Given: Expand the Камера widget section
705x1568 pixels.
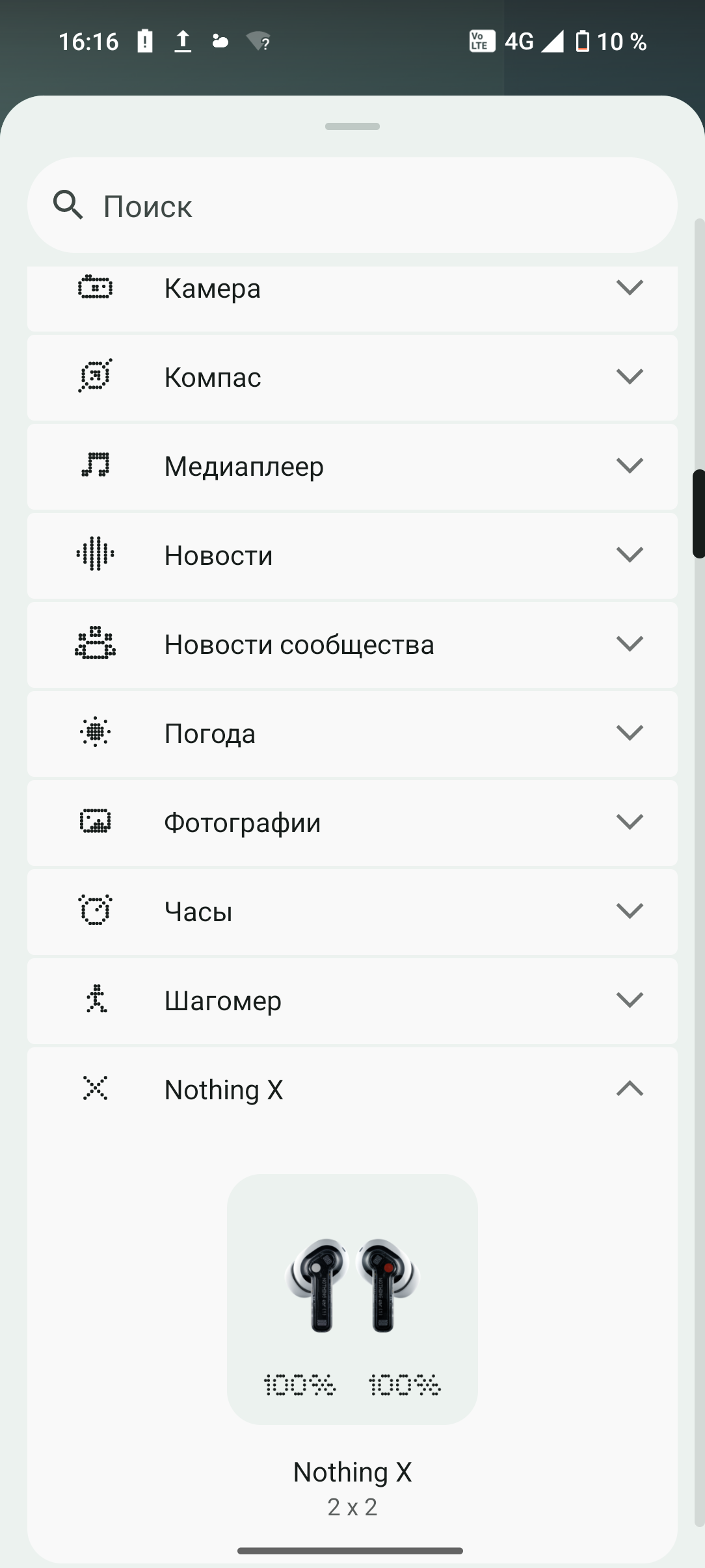Looking at the screenshot, I should coord(352,289).
